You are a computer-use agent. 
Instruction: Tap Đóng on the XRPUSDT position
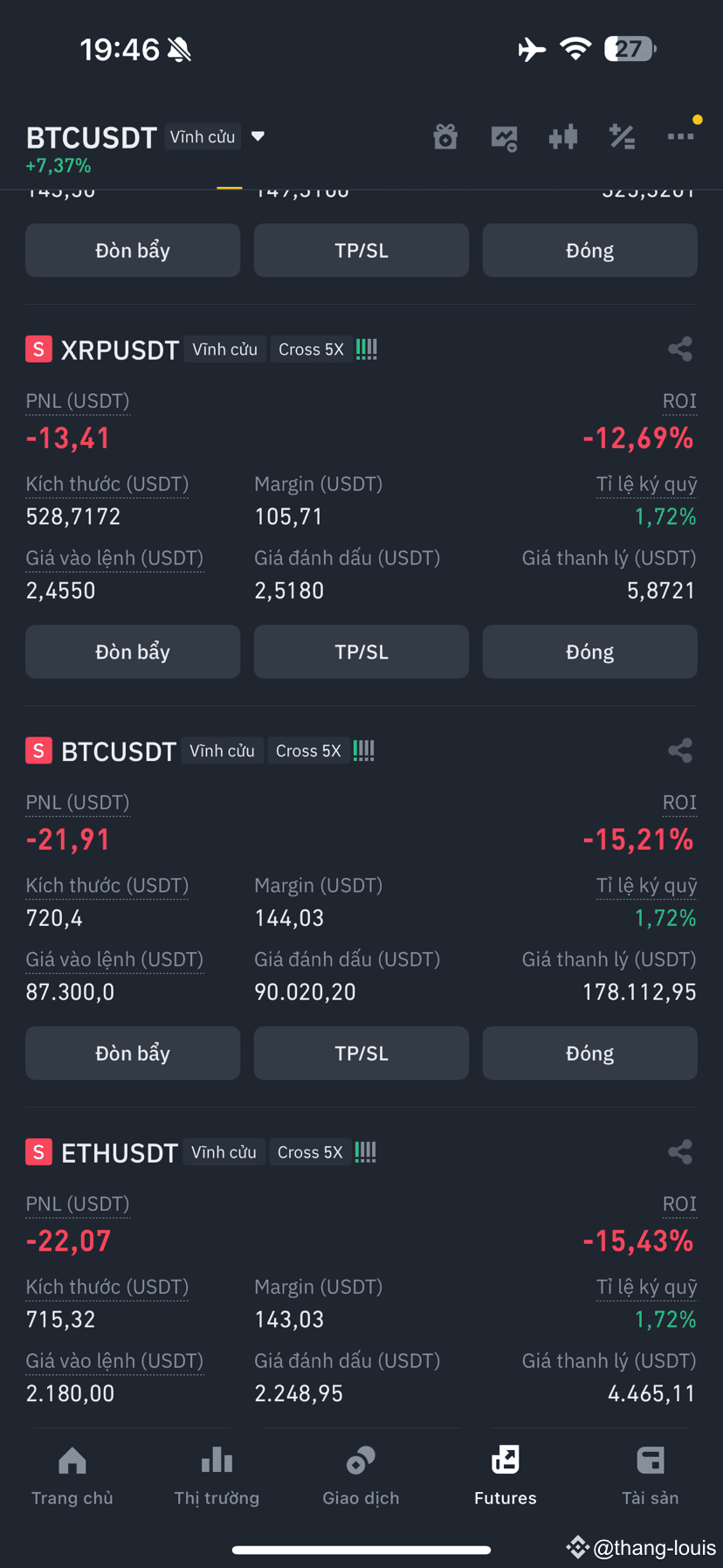(x=589, y=651)
